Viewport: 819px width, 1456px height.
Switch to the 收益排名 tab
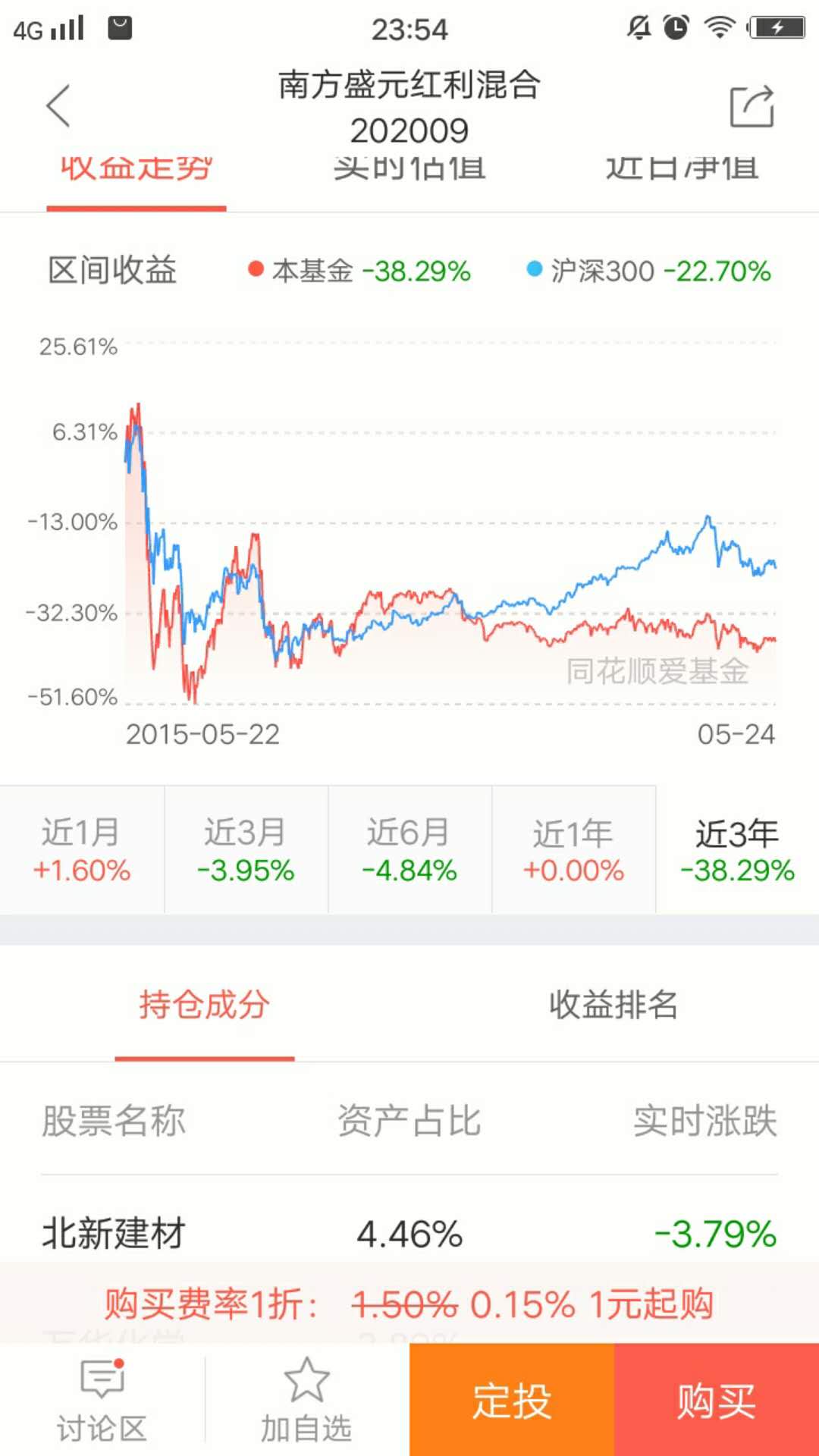pos(613,1006)
